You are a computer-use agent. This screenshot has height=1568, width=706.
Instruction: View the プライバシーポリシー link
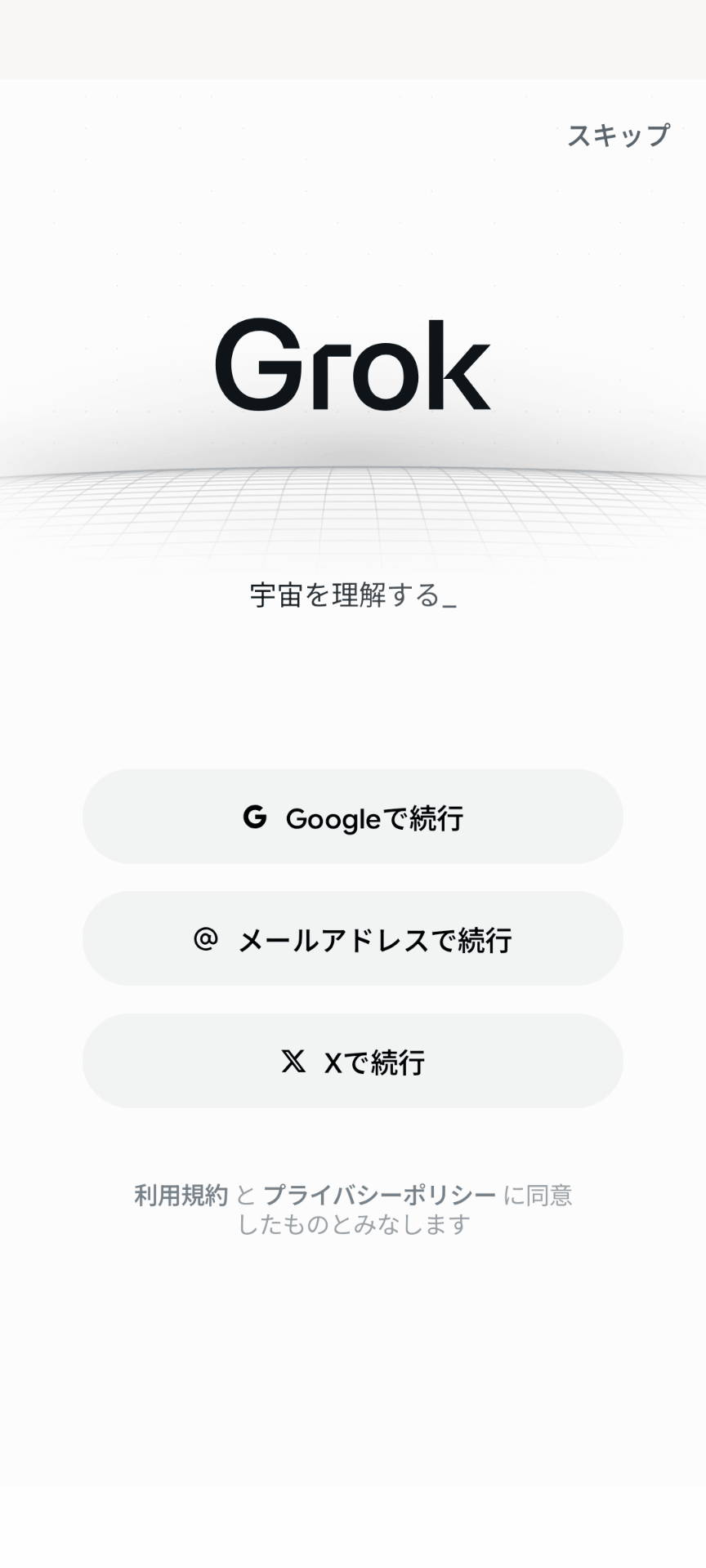tap(379, 1196)
